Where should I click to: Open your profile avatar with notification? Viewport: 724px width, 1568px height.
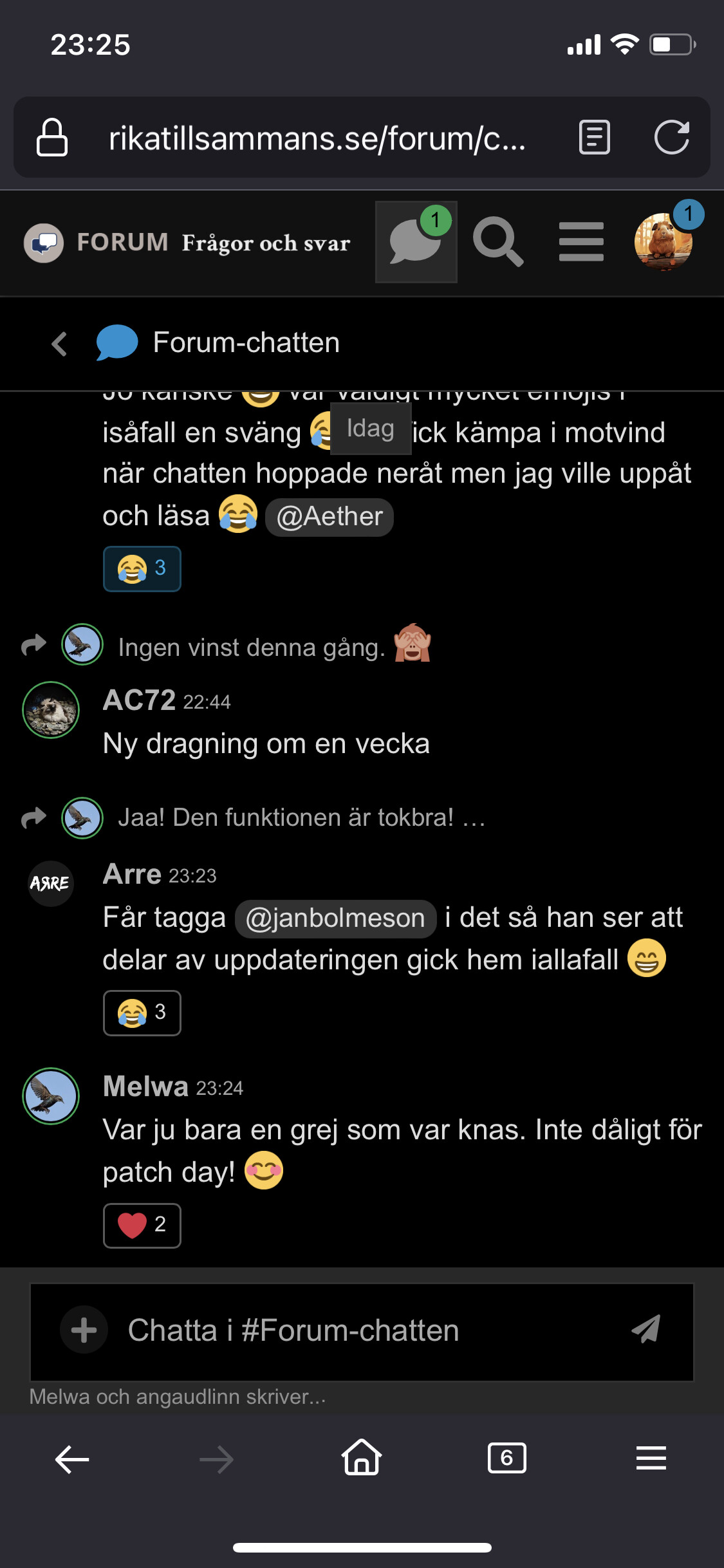coord(664,242)
